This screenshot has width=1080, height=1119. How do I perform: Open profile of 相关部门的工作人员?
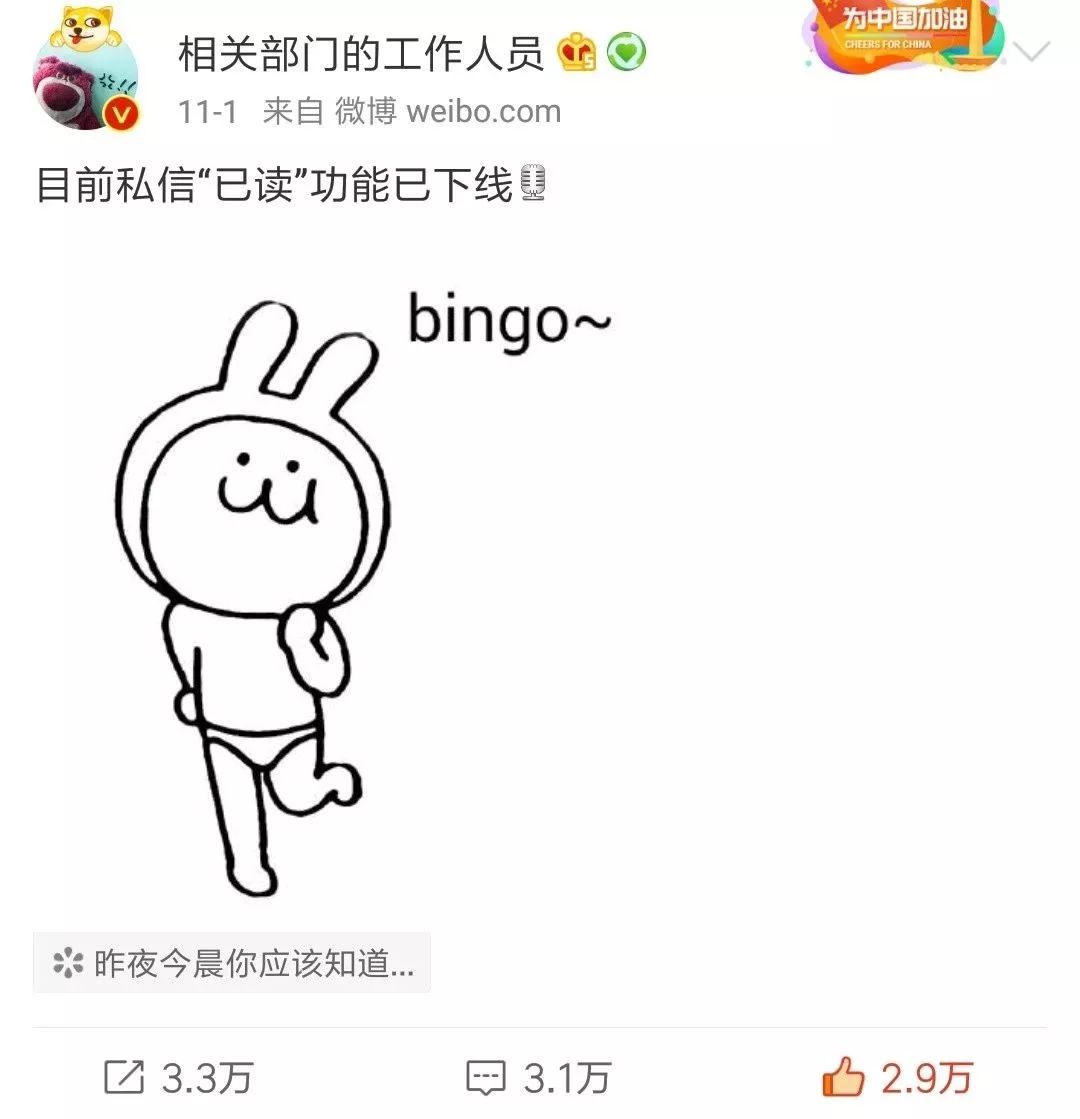[x=360, y=54]
